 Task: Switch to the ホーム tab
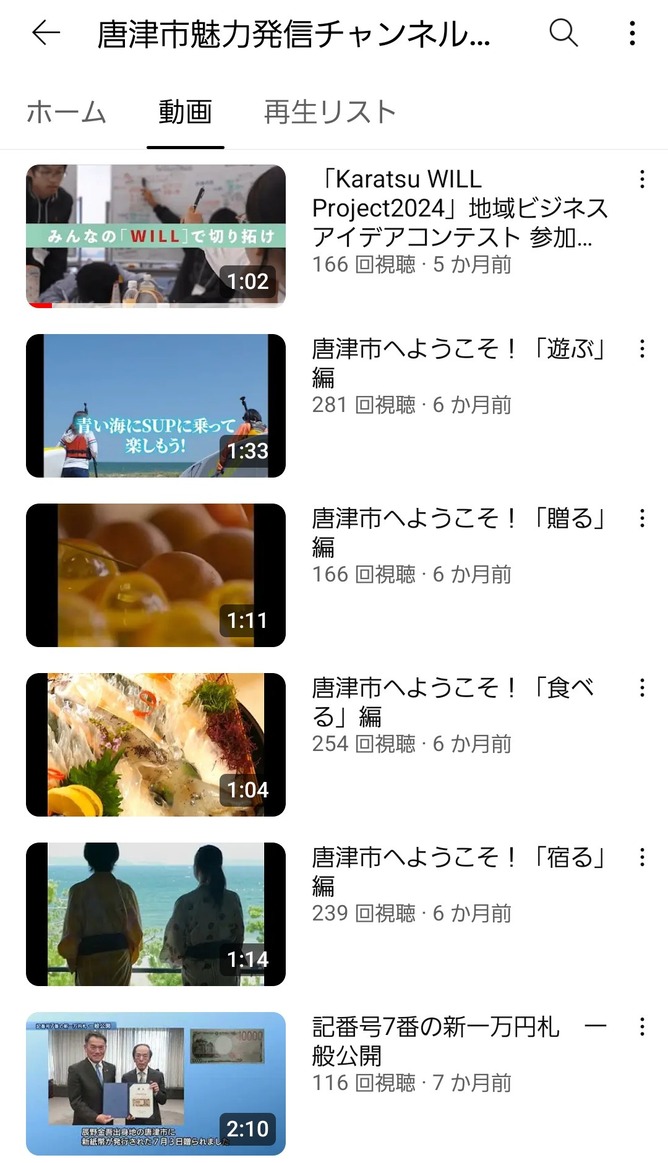click(66, 112)
